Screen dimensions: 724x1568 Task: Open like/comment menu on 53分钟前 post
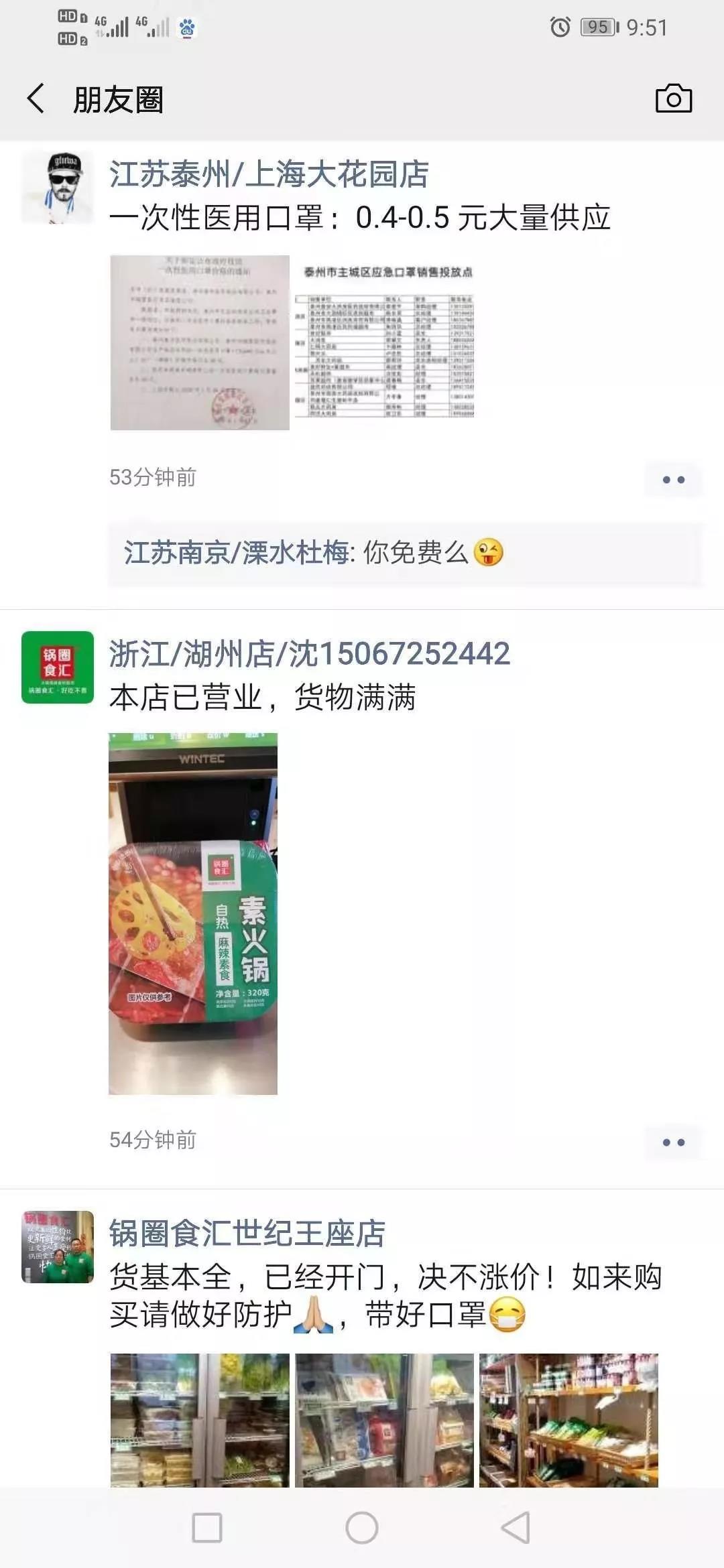click(673, 480)
